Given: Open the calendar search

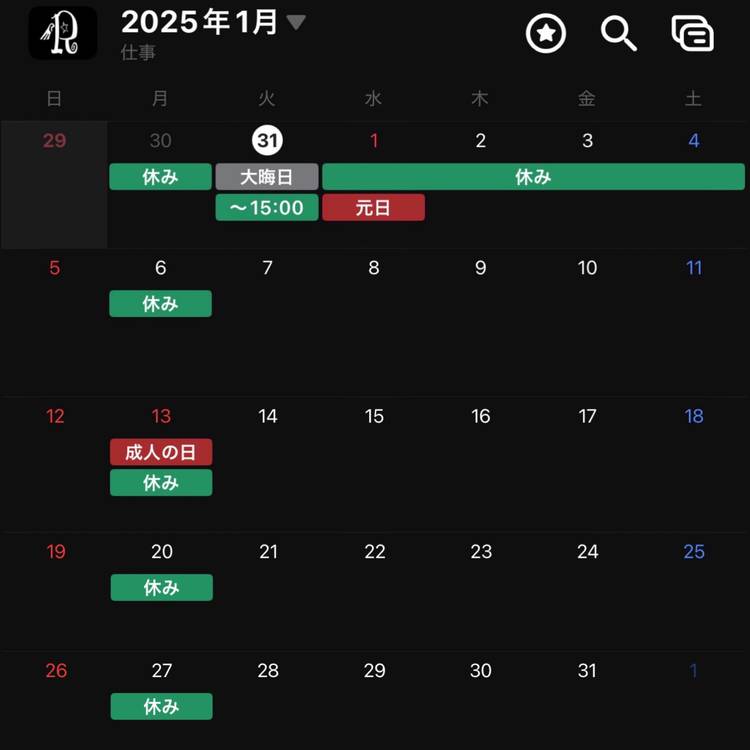Looking at the screenshot, I should coord(619,34).
